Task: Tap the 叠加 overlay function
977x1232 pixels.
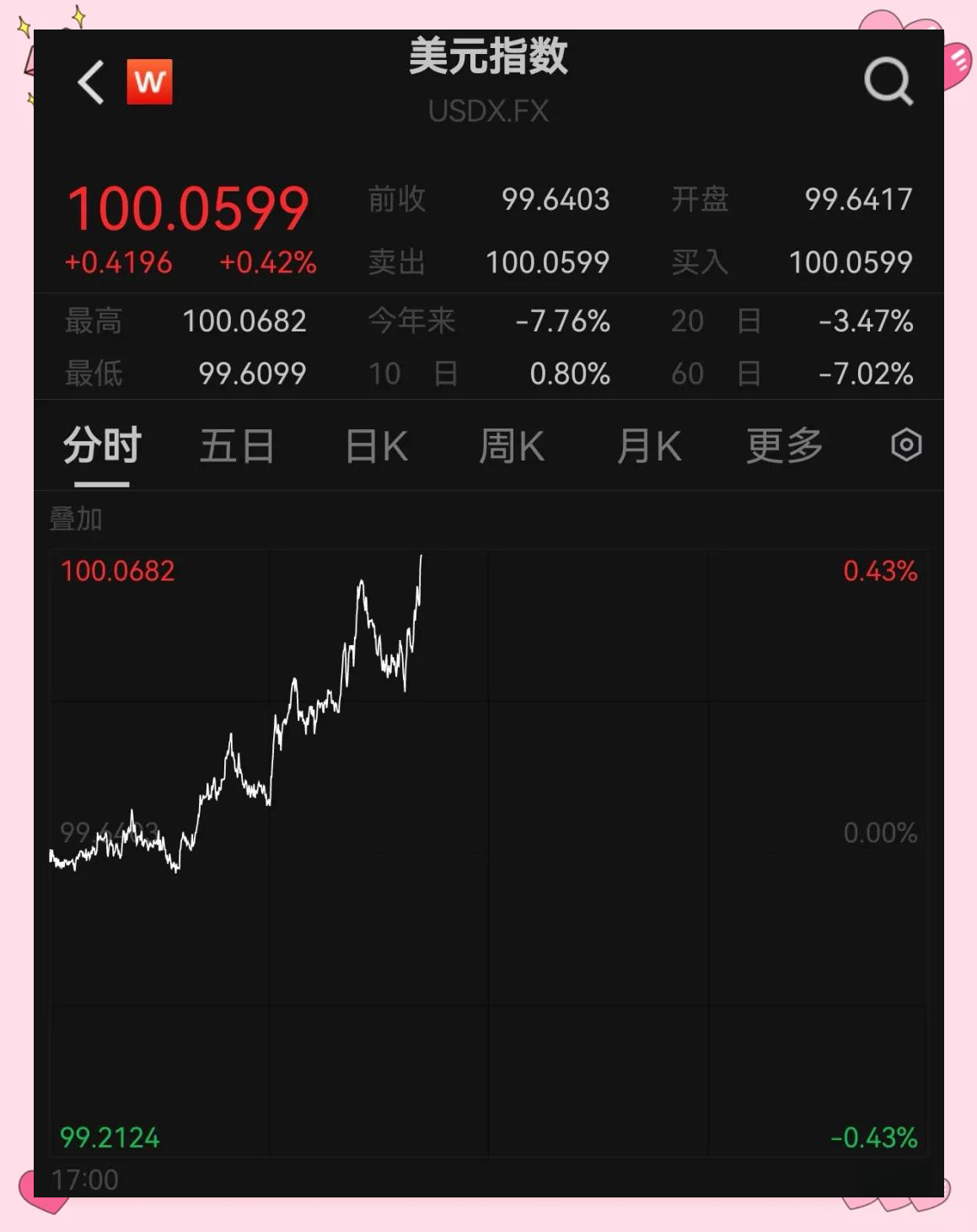Action: 74,519
